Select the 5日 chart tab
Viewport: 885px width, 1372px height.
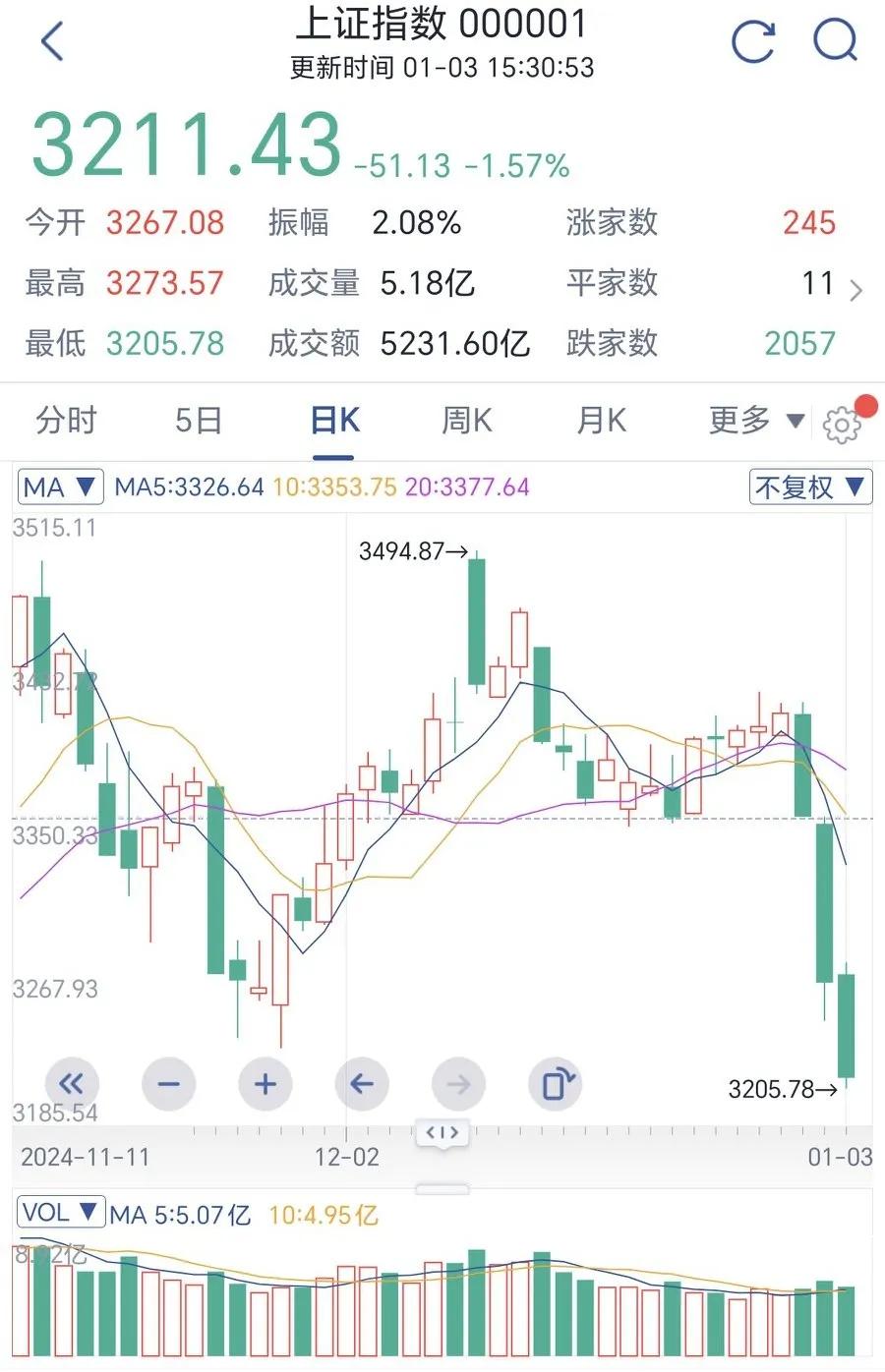pyautogui.click(x=198, y=422)
